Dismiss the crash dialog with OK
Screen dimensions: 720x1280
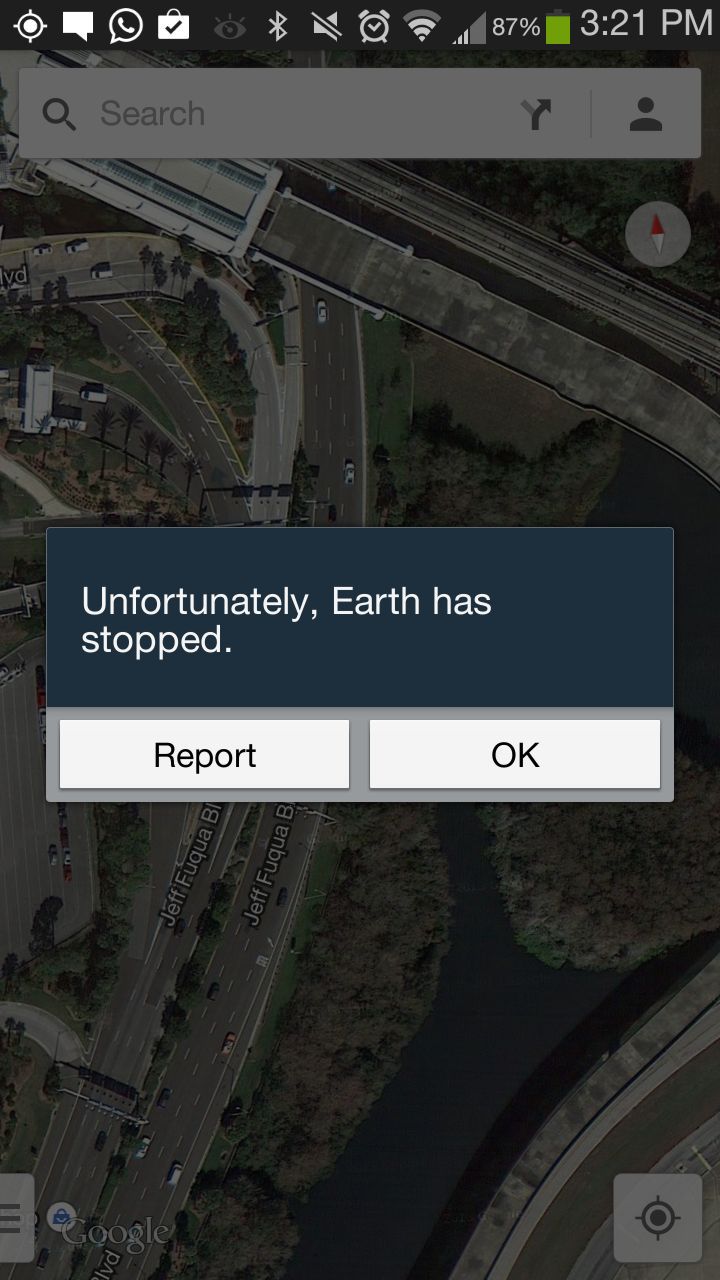[x=515, y=755]
